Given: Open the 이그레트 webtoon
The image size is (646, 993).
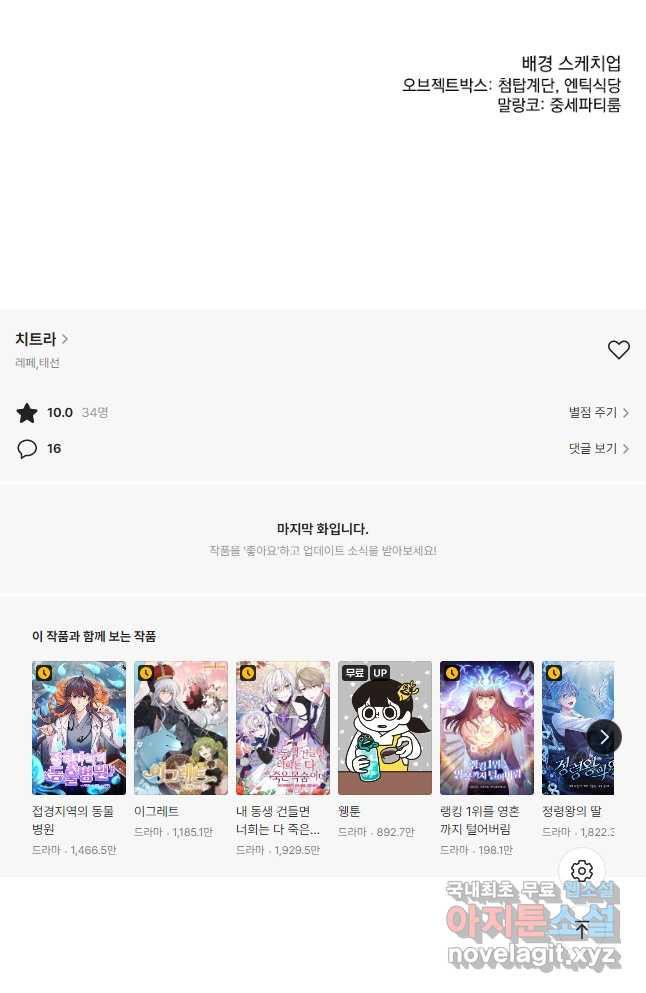Looking at the screenshot, I should point(181,728).
